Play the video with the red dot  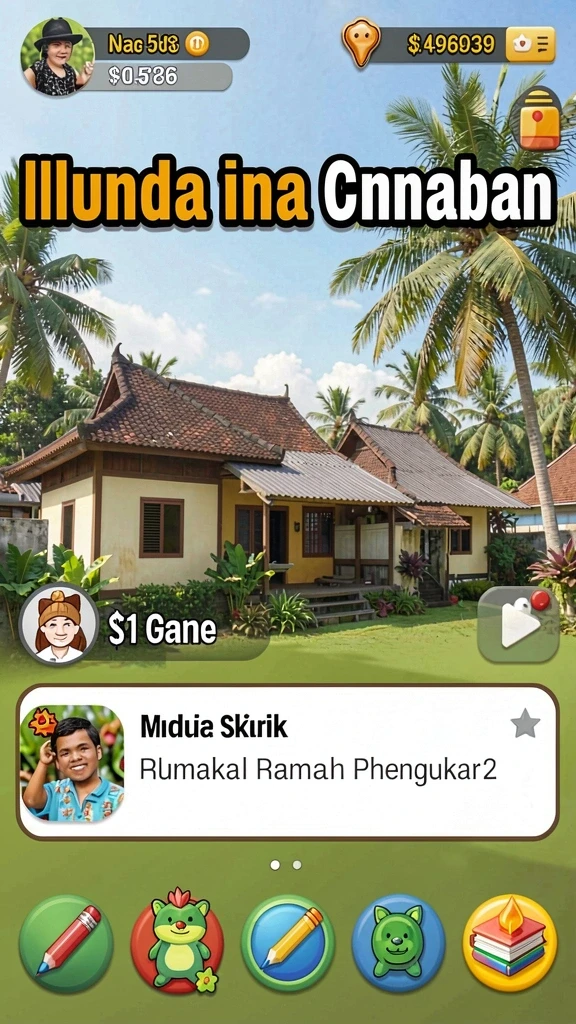click(x=519, y=625)
